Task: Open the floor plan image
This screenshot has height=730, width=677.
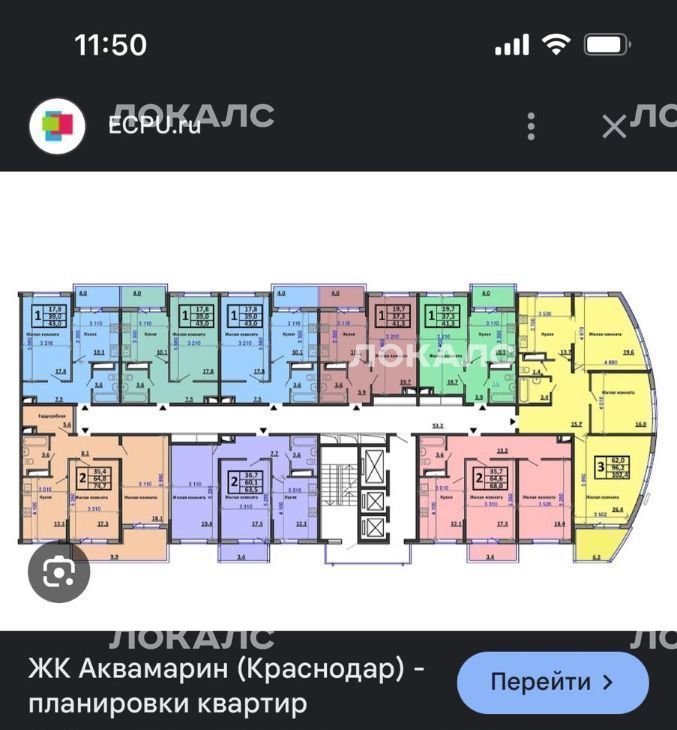Action: tap(338, 430)
